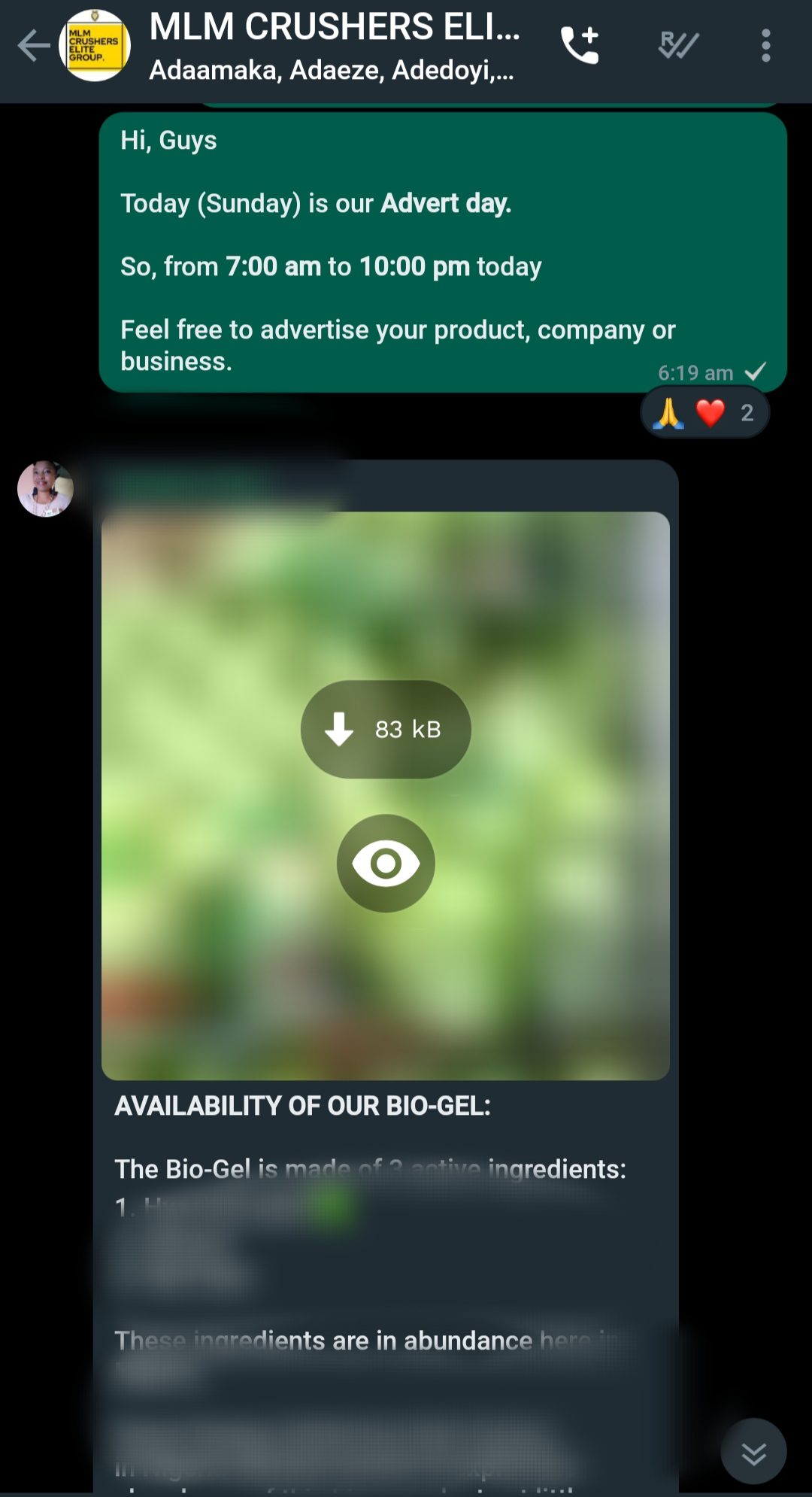Jump to the latest messages

[753, 1451]
